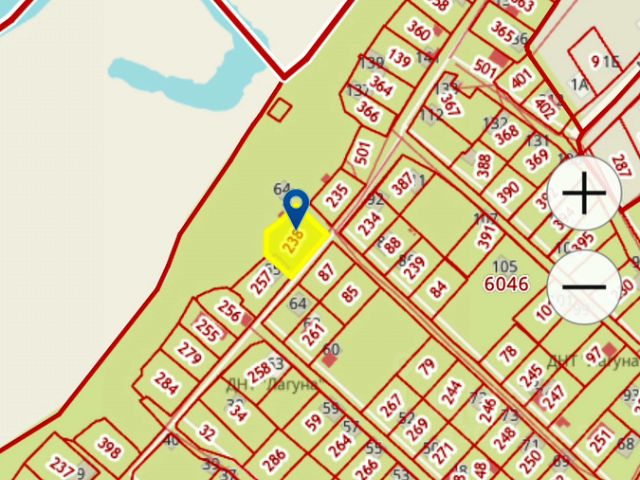This screenshot has height=480, width=640.
Task: Zoom out with the minus button
Action: coord(585,286)
